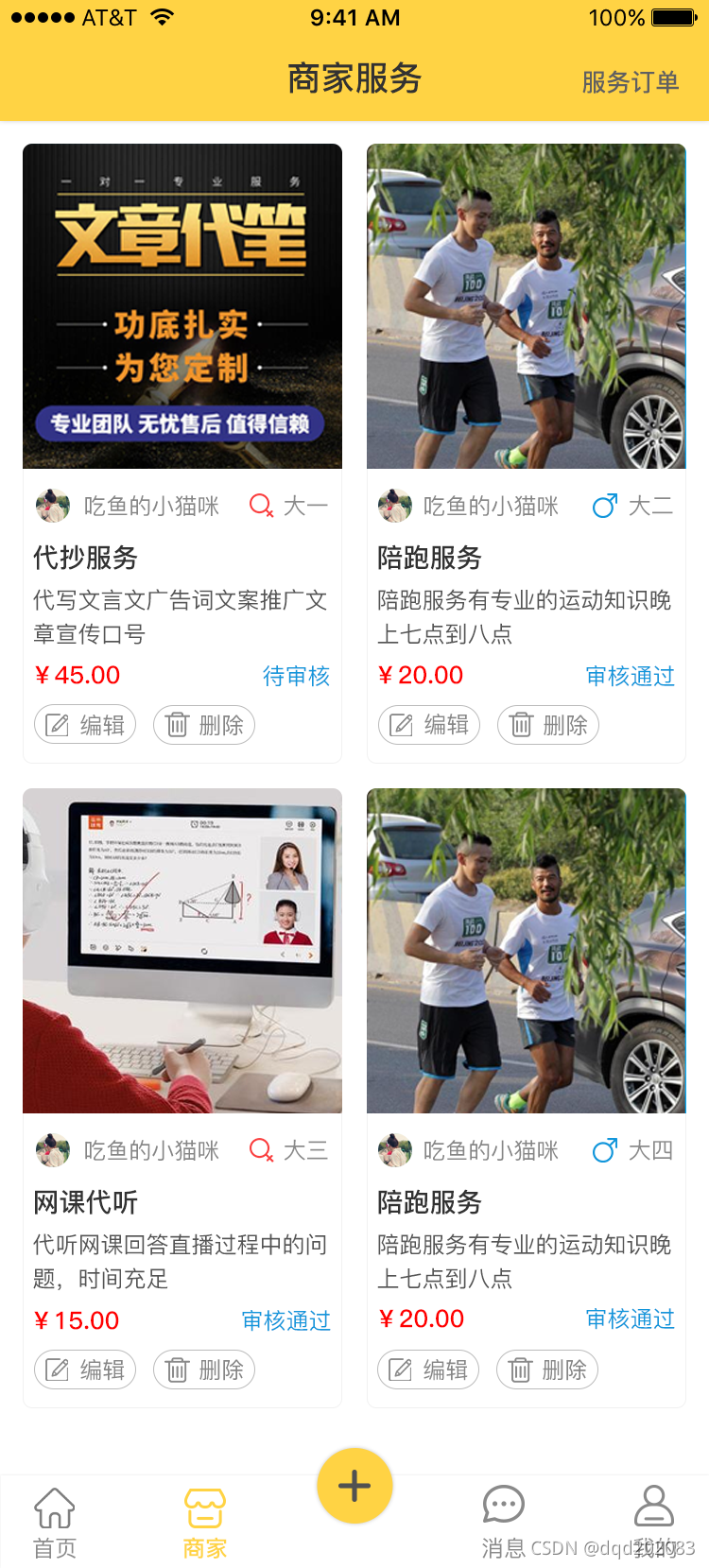Edit the 陪跑服务 listing from 大四

[x=428, y=1370]
